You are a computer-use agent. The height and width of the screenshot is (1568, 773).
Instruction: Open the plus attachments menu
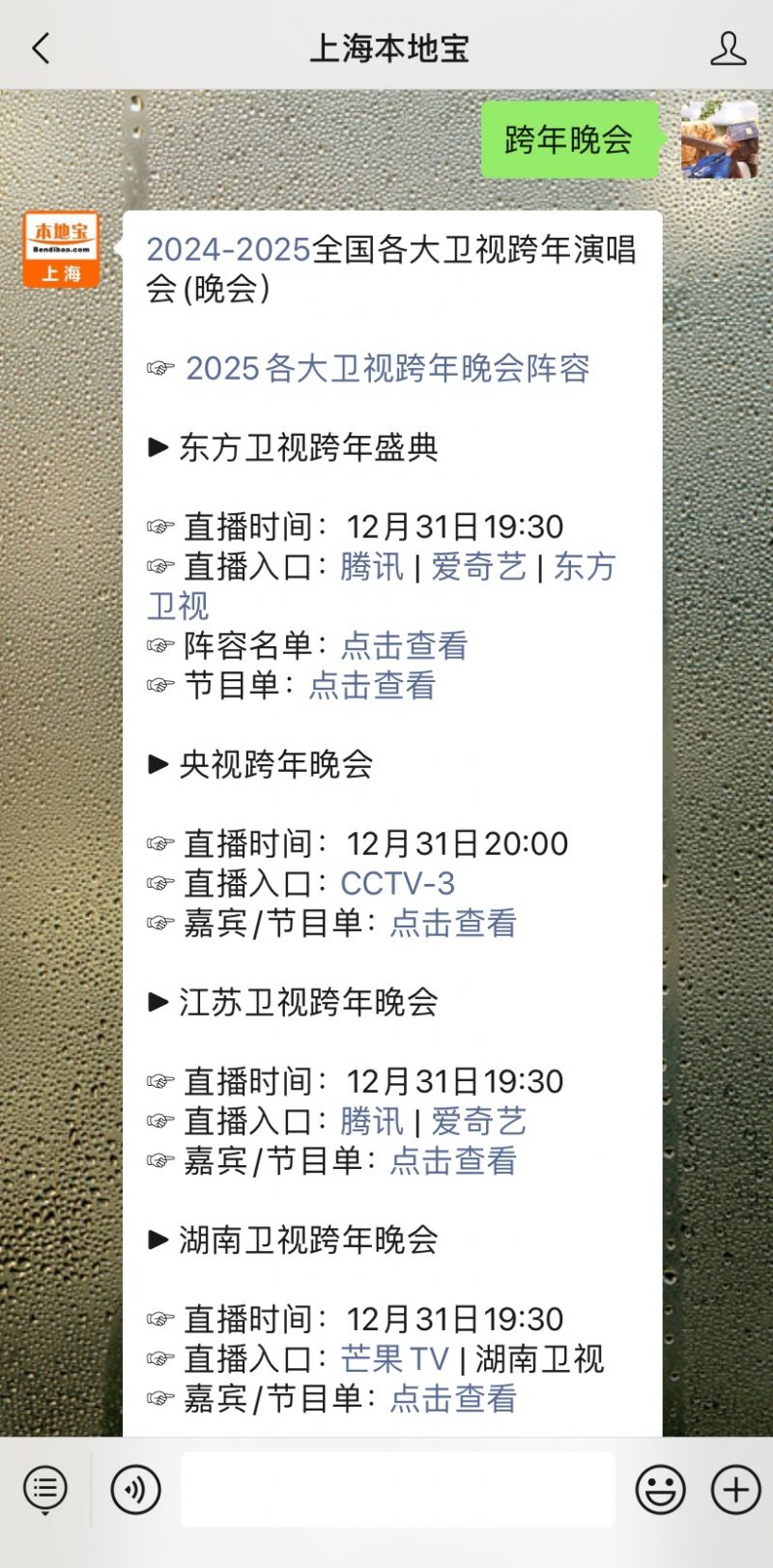pyautogui.click(x=735, y=1489)
